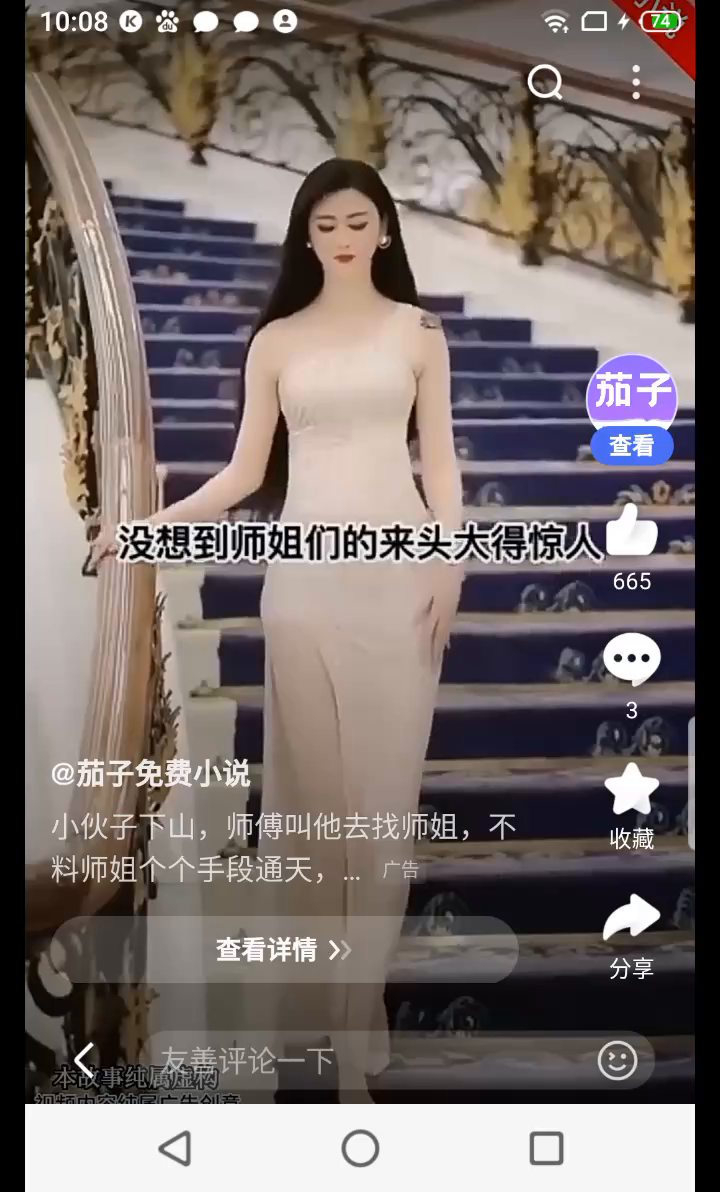The image size is (720, 1192).
Task: Open the comments bubble
Action: pos(631,659)
